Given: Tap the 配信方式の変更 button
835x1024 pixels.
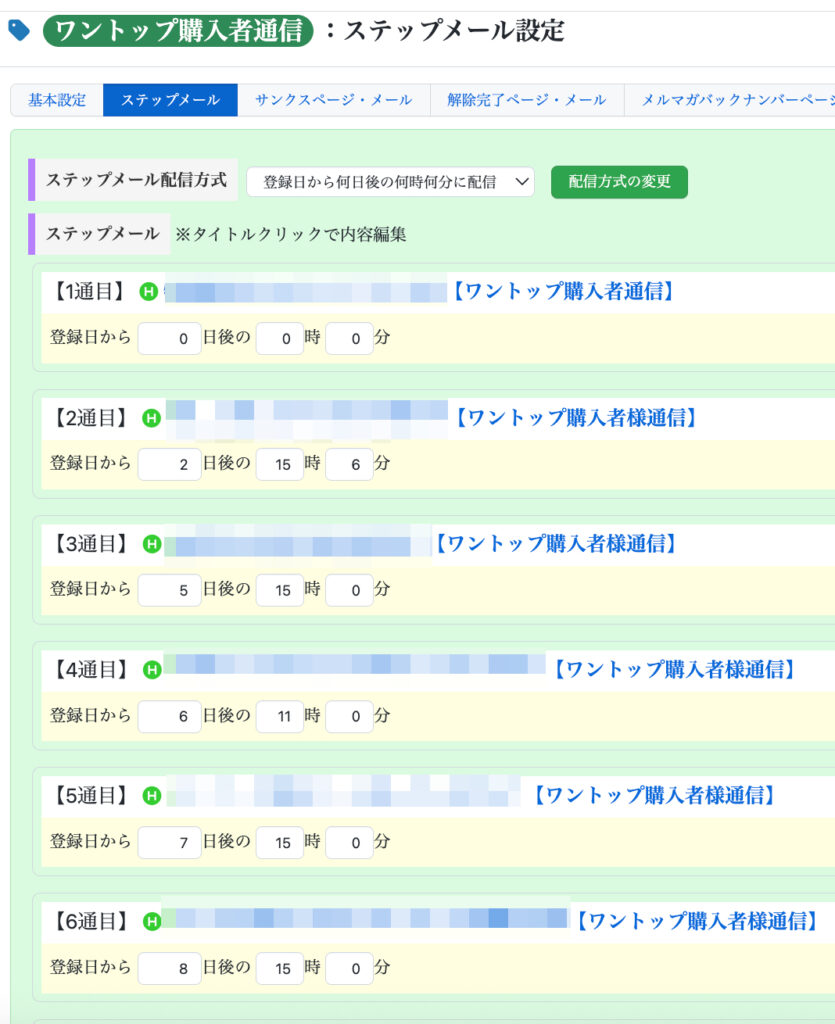Looking at the screenshot, I should click(x=619, y=182).
